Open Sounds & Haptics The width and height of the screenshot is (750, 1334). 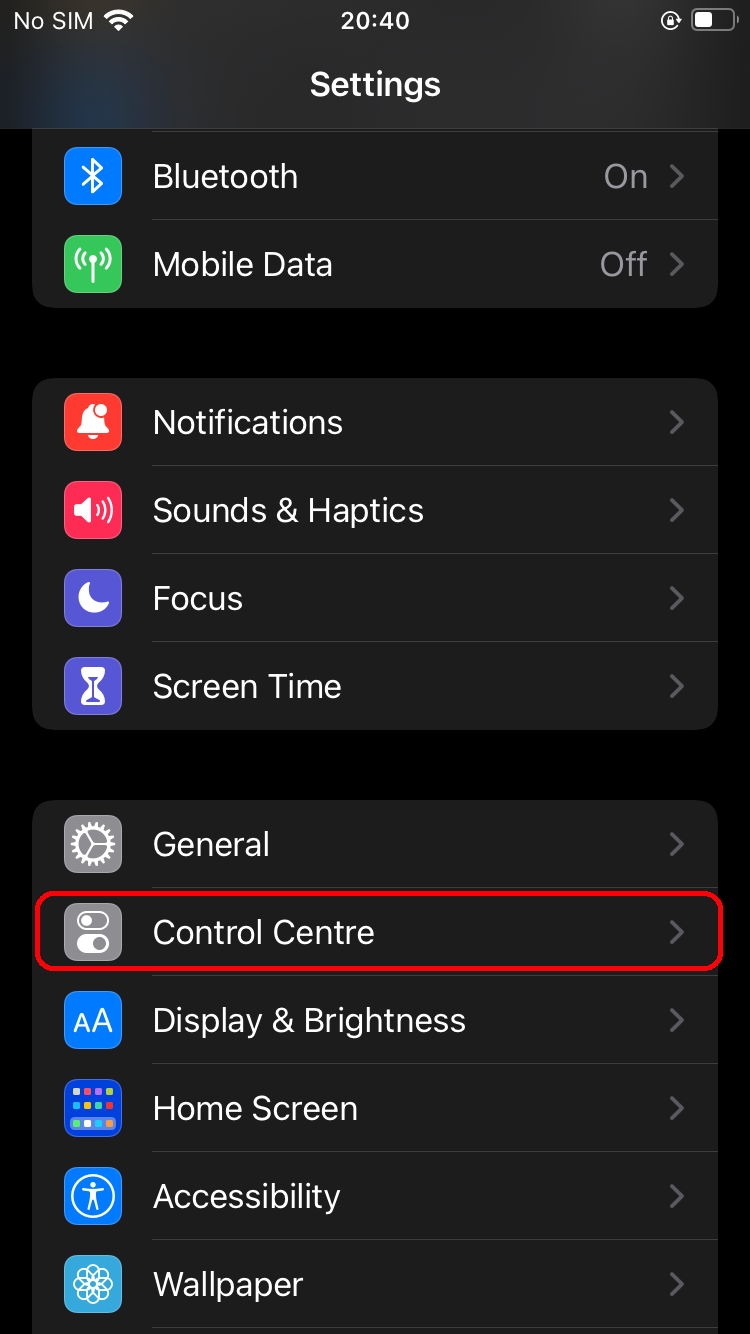[x=375, y=510]
